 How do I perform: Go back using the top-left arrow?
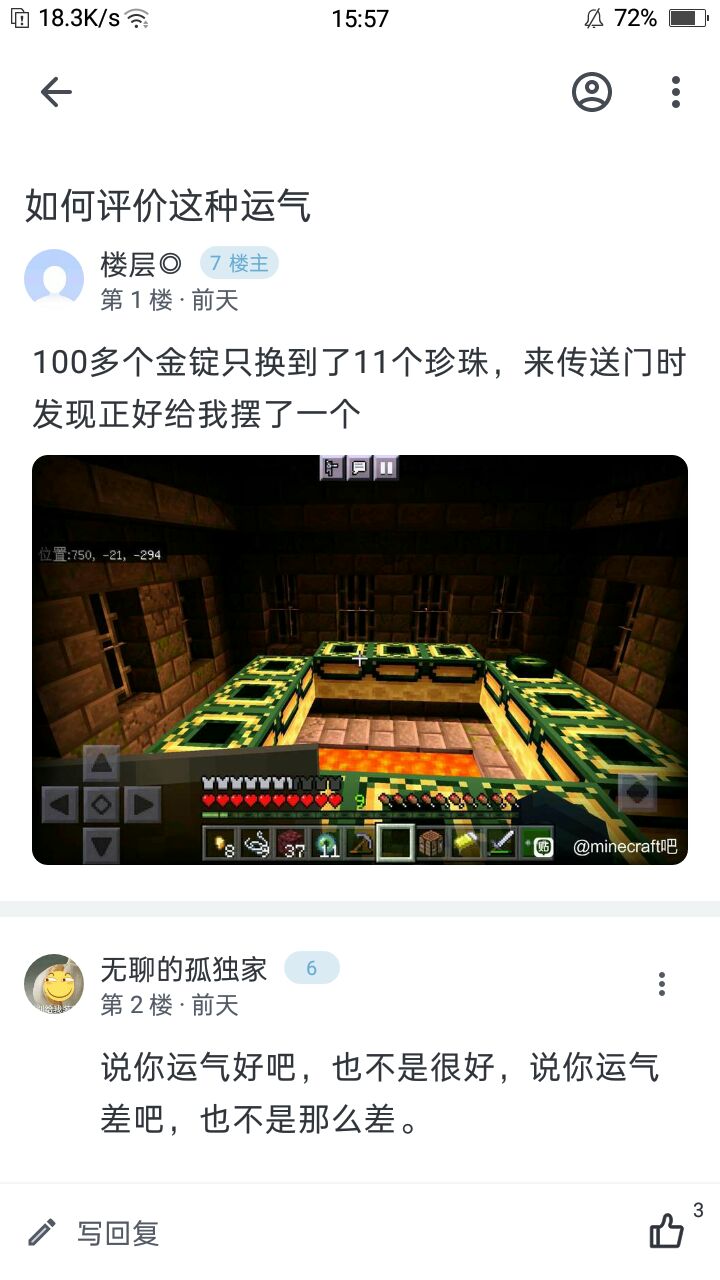click(56, 92)
